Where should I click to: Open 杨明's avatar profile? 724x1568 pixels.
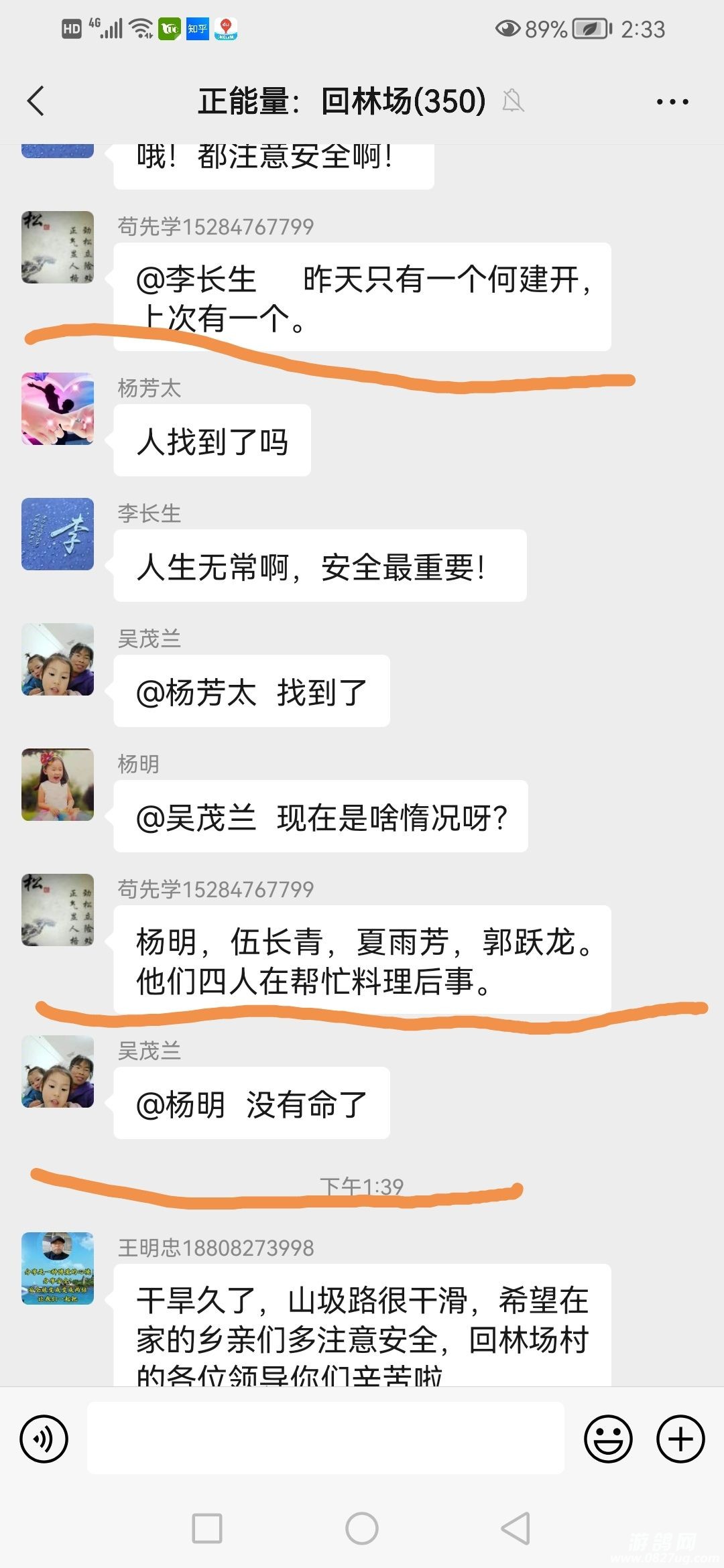point(58,785)
